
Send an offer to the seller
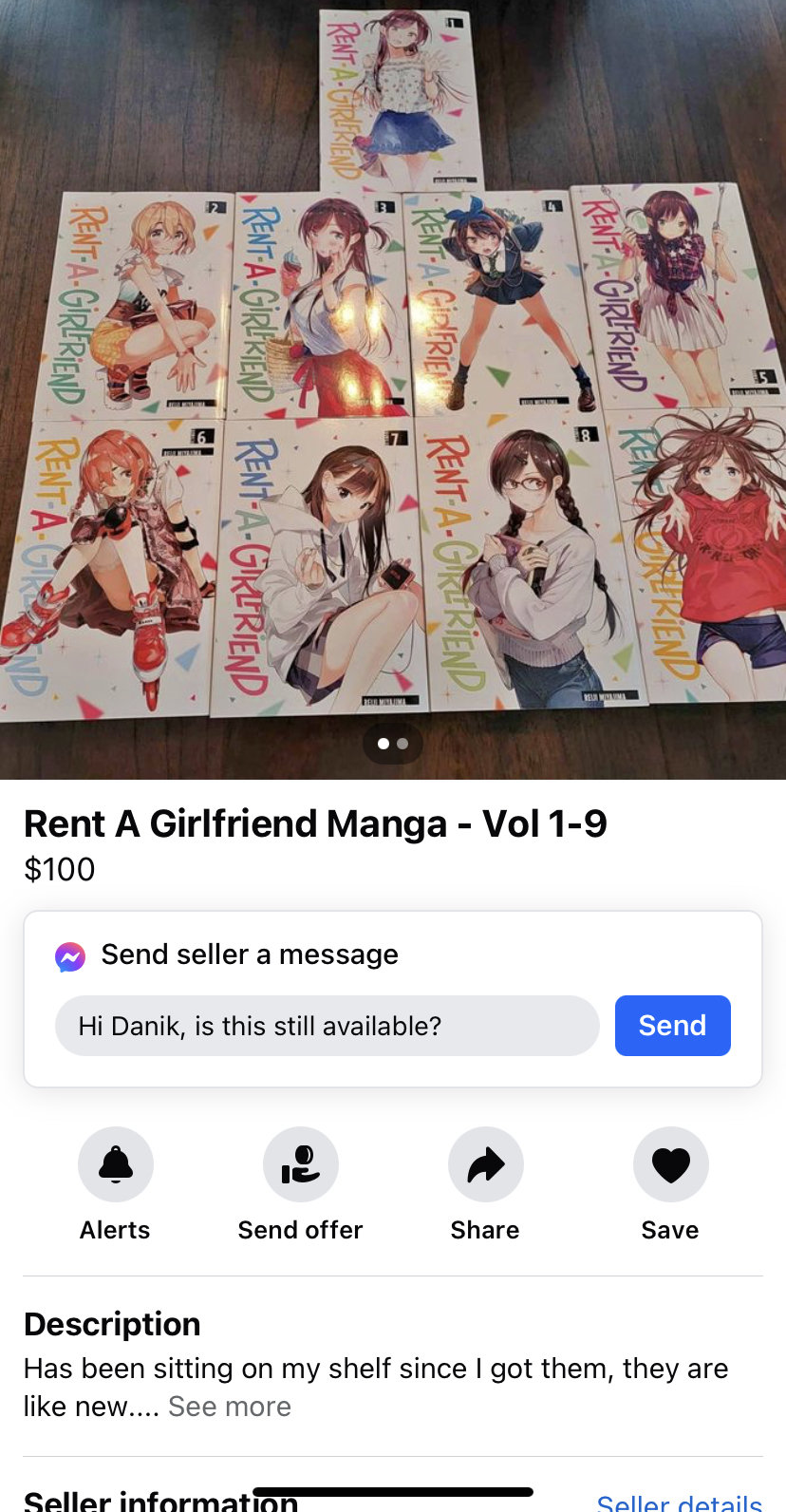(x=300, y=1165)
